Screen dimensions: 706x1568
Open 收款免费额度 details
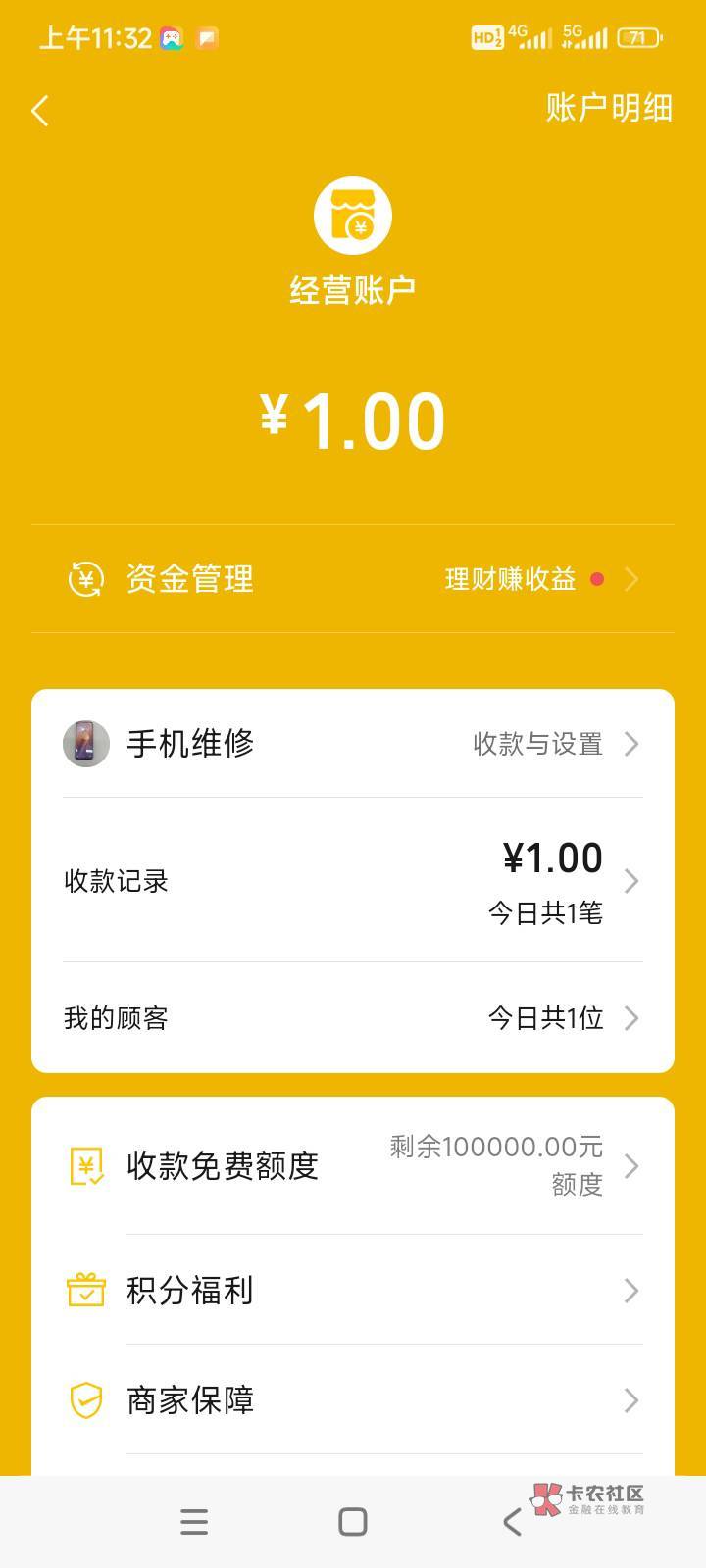[x=353, y=1166]
